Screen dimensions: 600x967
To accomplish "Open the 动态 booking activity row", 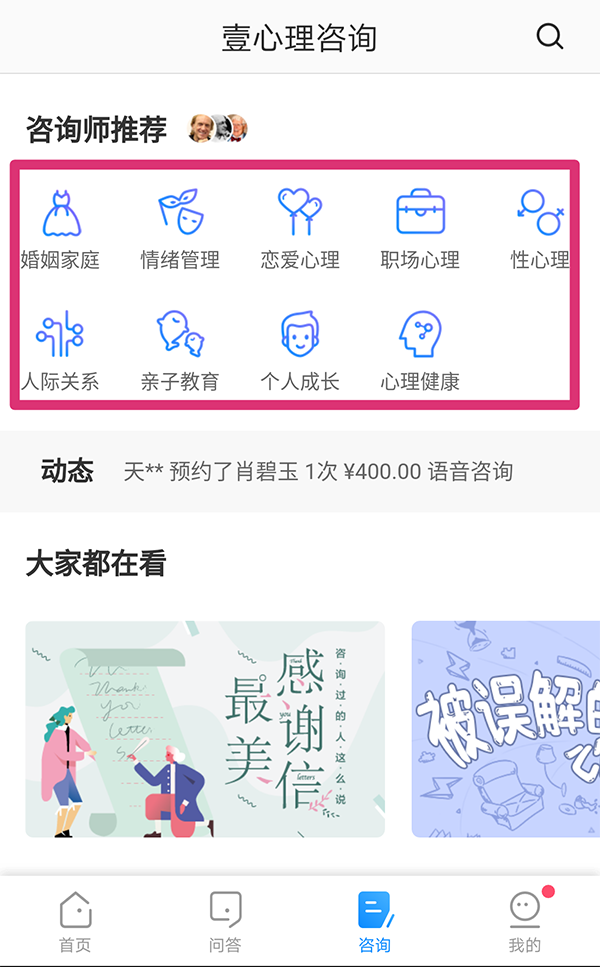I will click(300, 471).
